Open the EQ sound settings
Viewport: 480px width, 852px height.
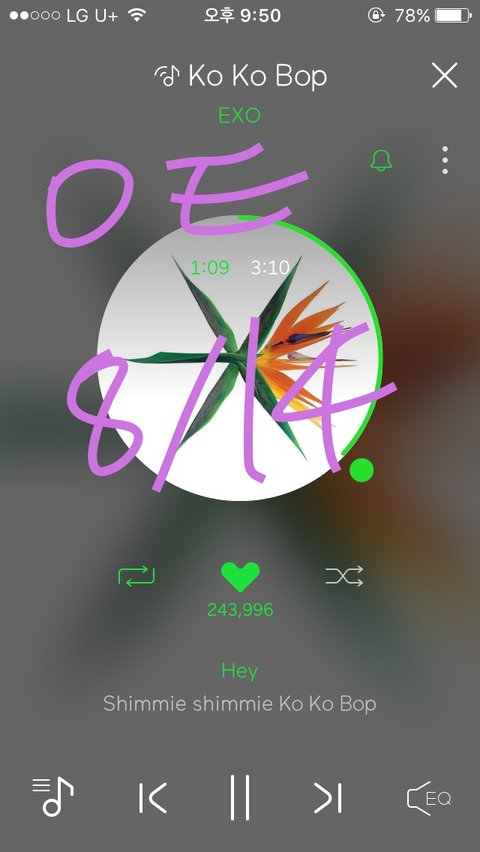coord(429,798)
